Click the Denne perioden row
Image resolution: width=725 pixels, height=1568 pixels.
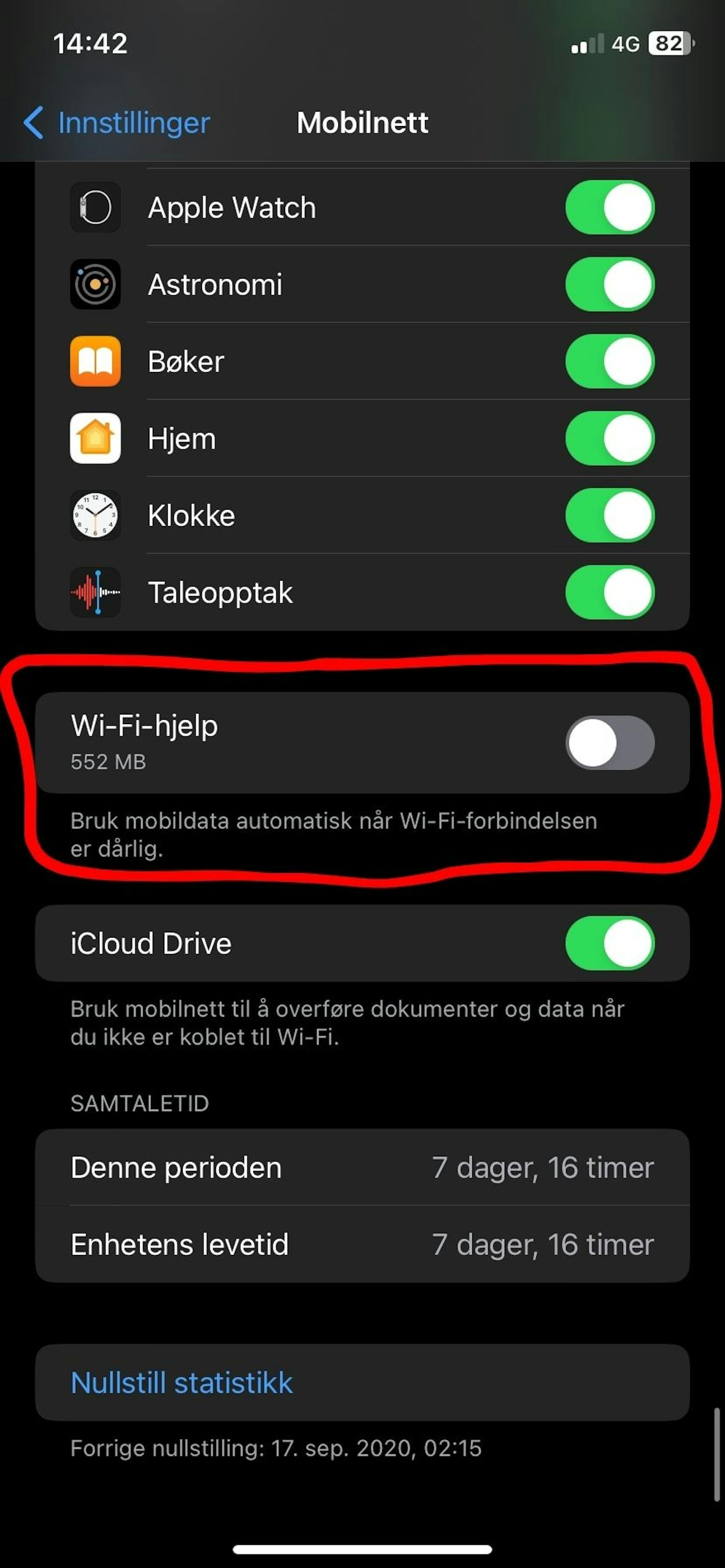pos(362,1167)
